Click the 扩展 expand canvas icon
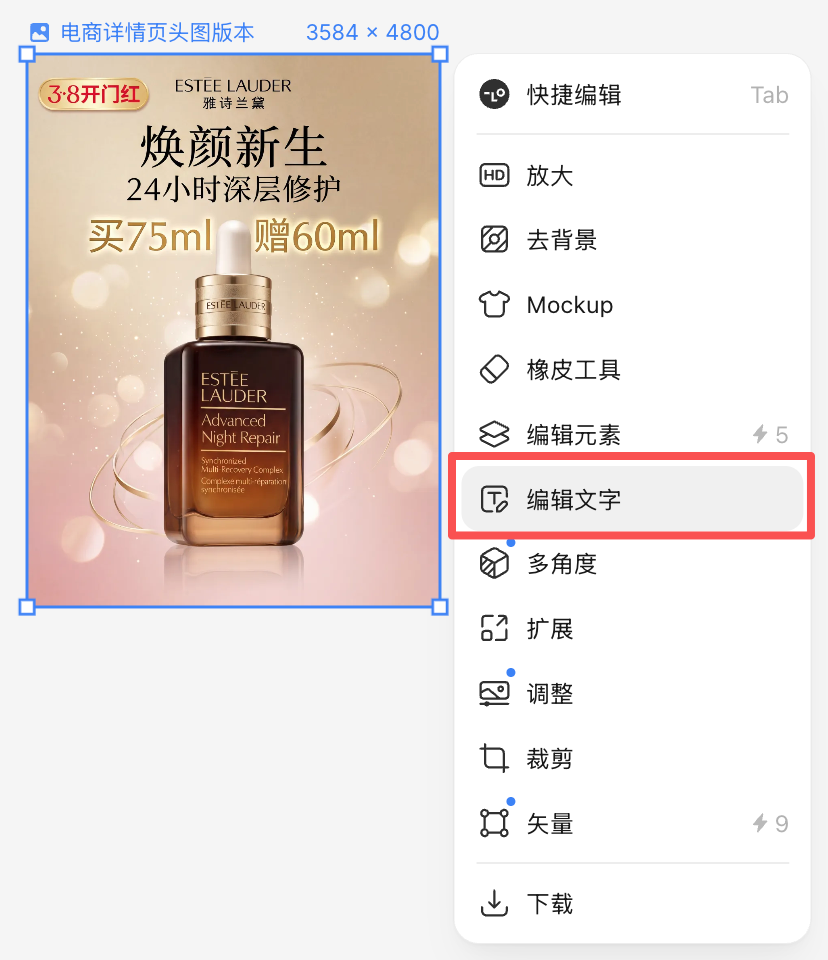Image resolution: width=828 pixels, height=960 pixels. click(494, 628)
